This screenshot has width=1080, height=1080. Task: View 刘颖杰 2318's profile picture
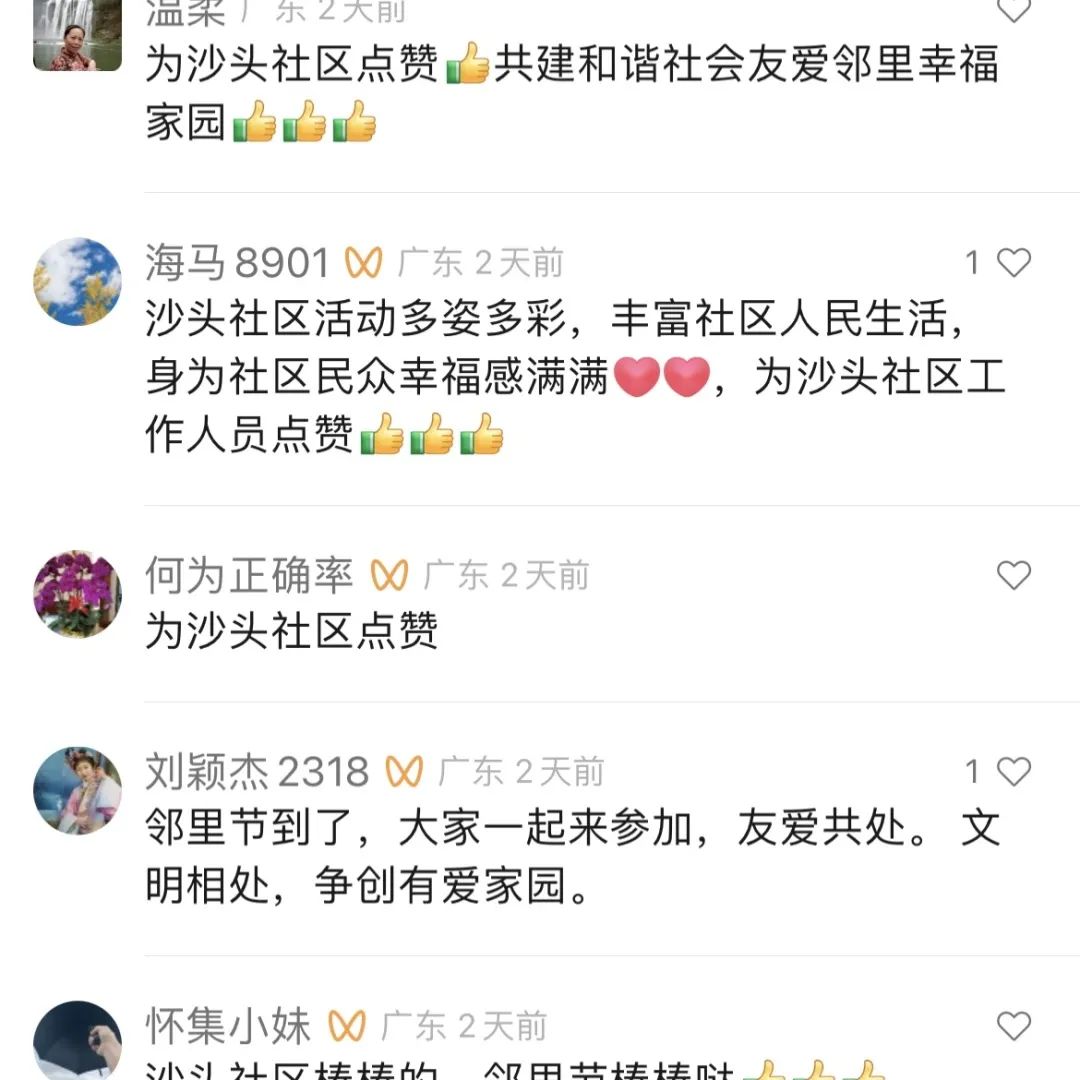click(77, 791)
